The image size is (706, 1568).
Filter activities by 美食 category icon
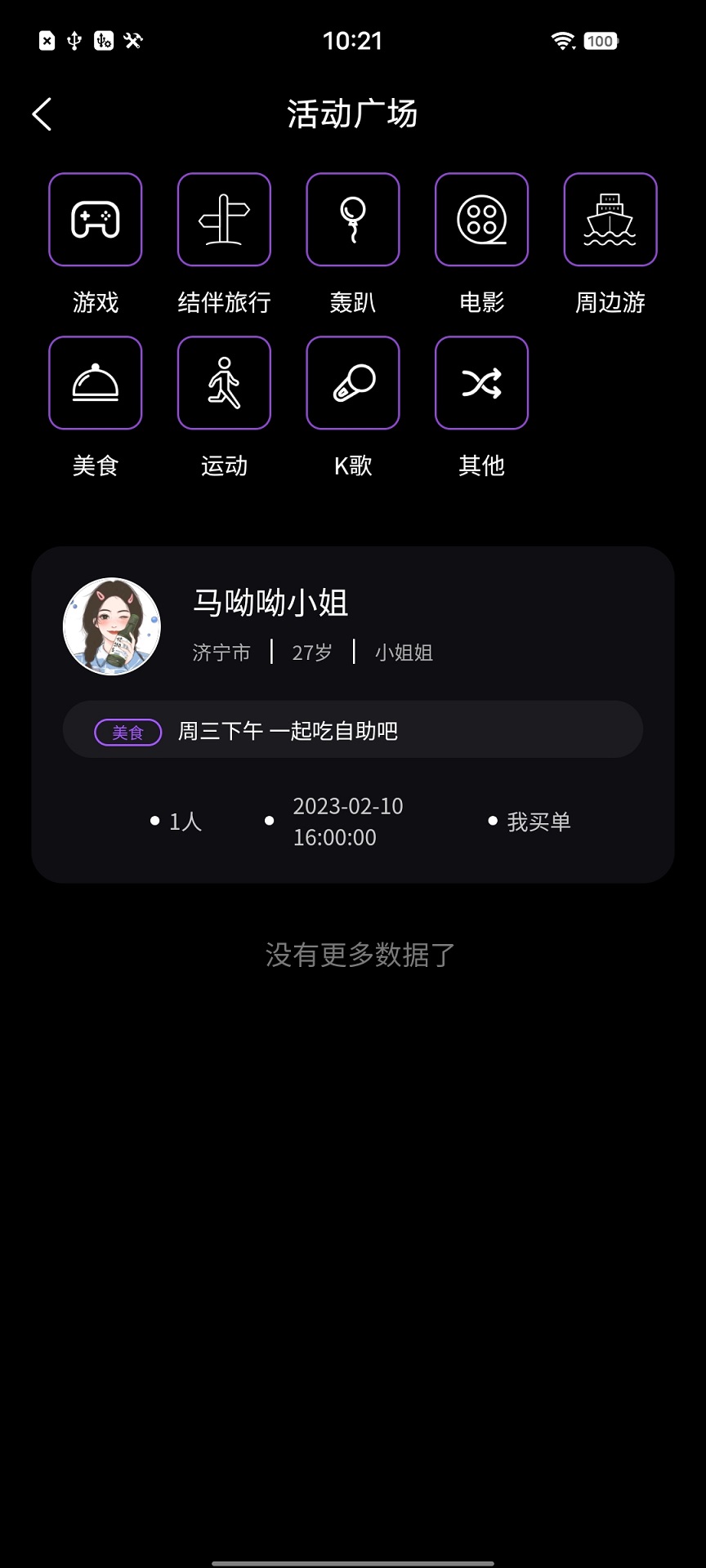pos(96,383)
